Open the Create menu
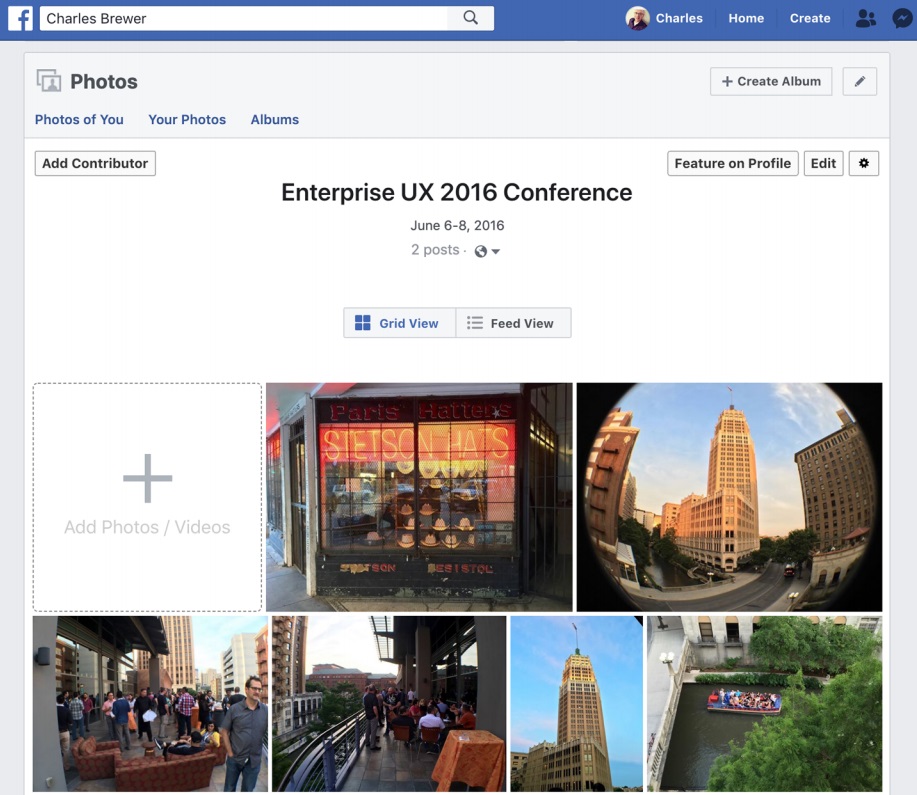This screenshot has height=795, width=917. 810,18
